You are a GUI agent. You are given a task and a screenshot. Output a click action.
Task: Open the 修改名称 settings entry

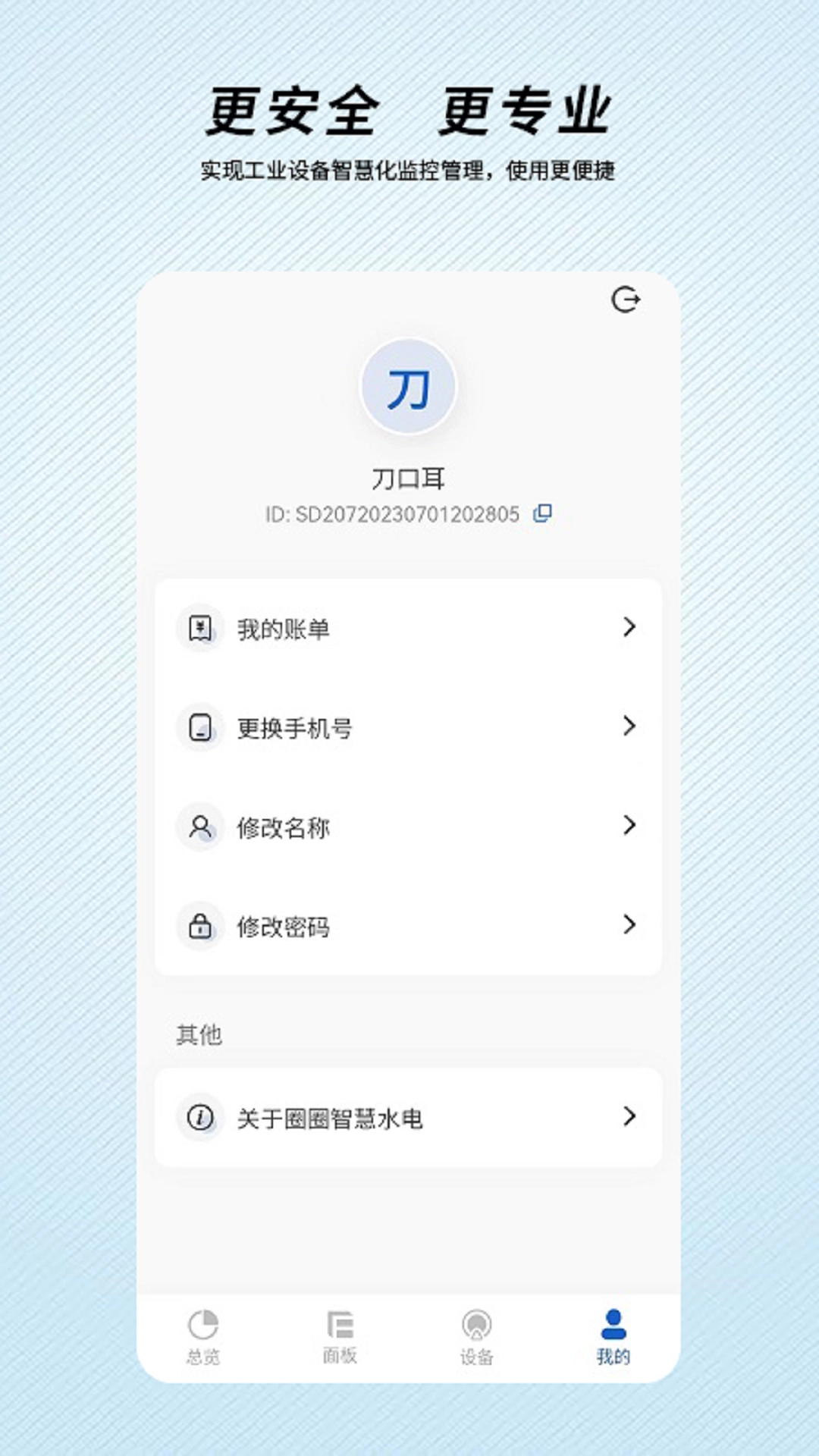tap(409, 827)
